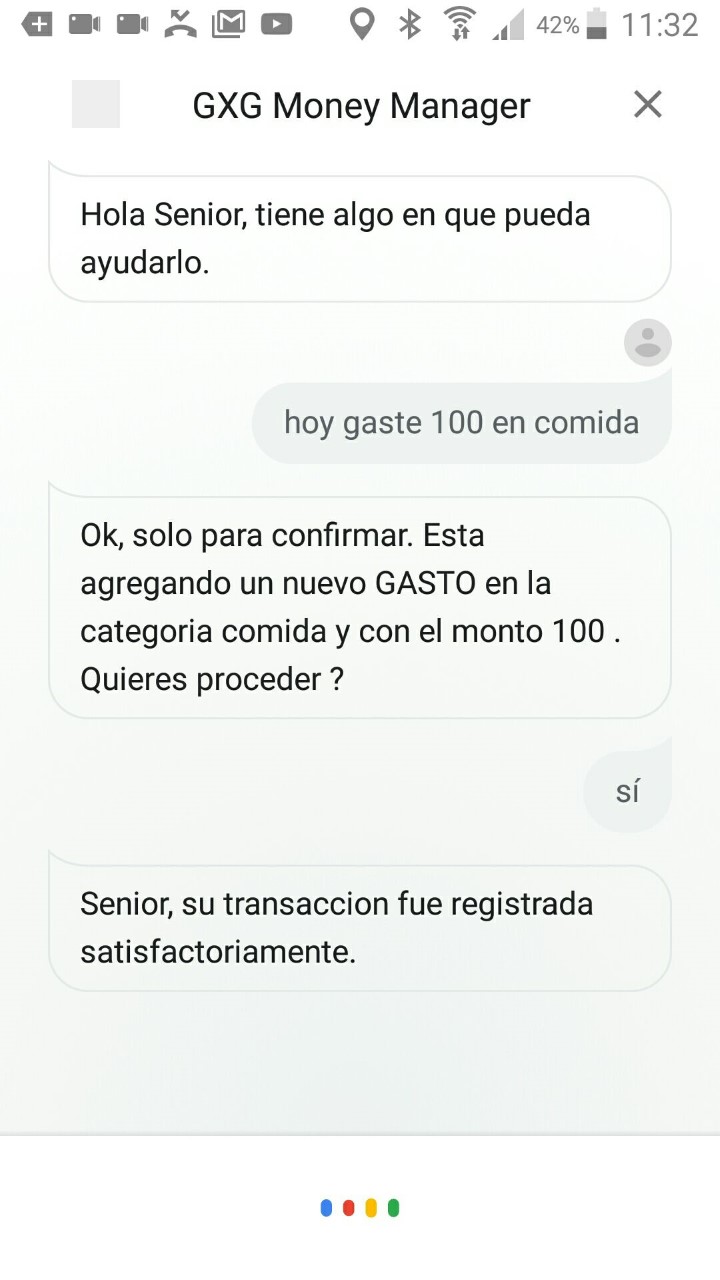Tap the colored Assistant listening dots

click(x=360, y=1208)
